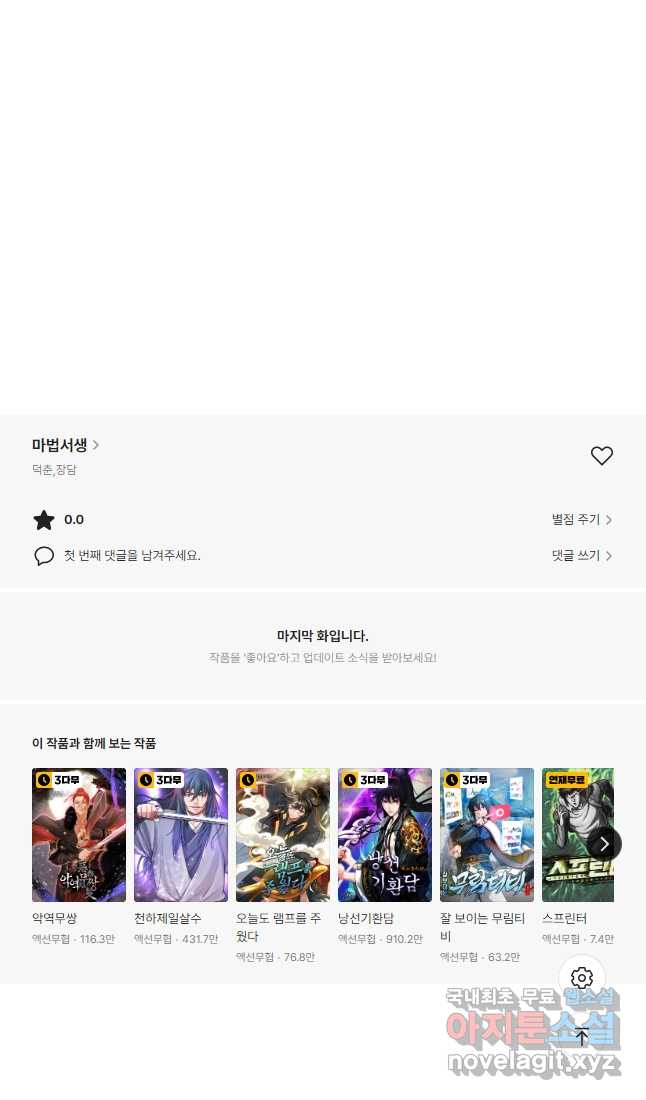
Task: Open the 잘 보이는 무림티비 card
Action: 486,865
